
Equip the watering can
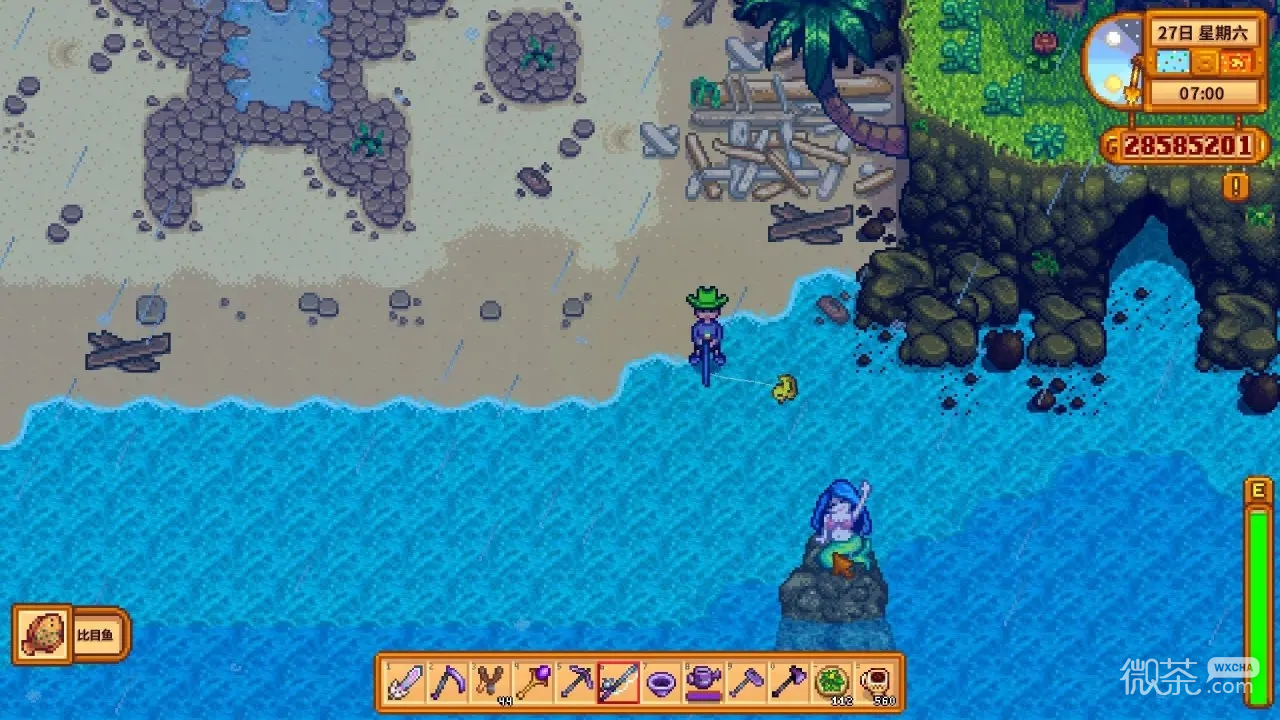click(x=704, y=683)
